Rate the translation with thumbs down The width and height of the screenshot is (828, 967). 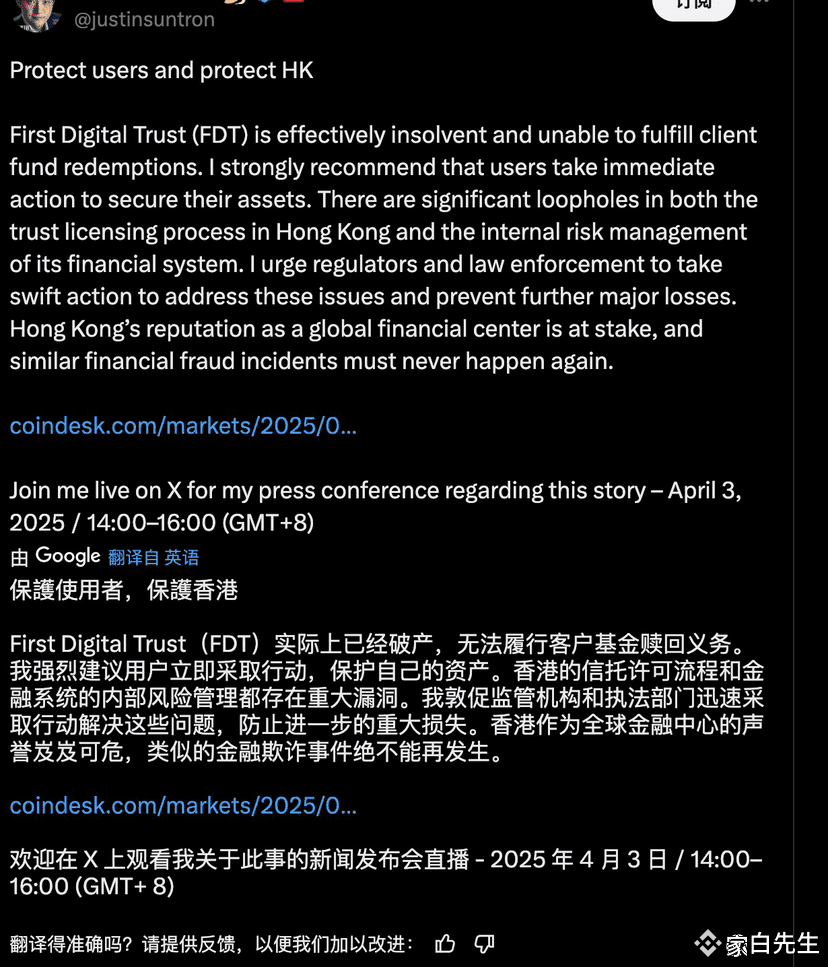tap(485, 942)
